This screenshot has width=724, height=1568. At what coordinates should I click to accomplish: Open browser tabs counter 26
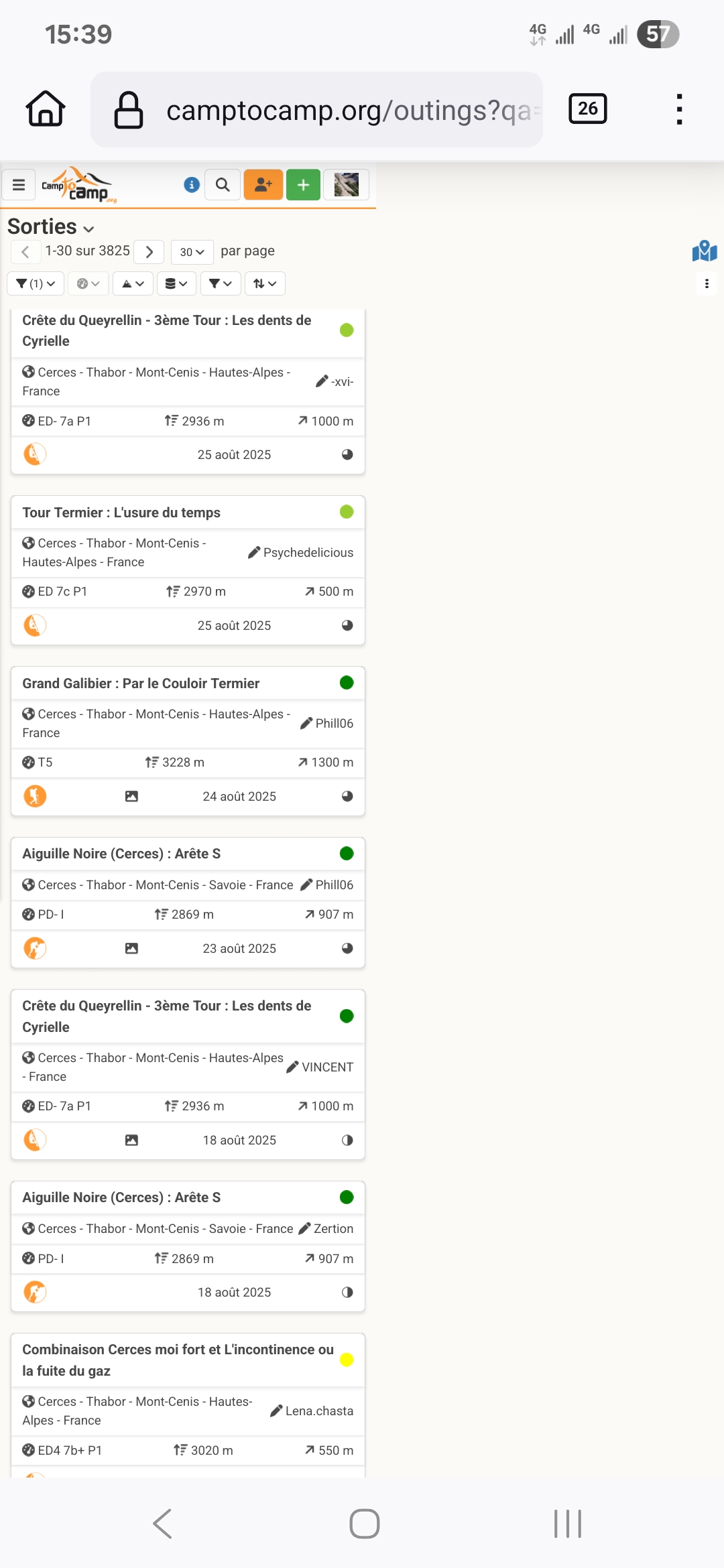pyautogui.click(x=587, y=109)
